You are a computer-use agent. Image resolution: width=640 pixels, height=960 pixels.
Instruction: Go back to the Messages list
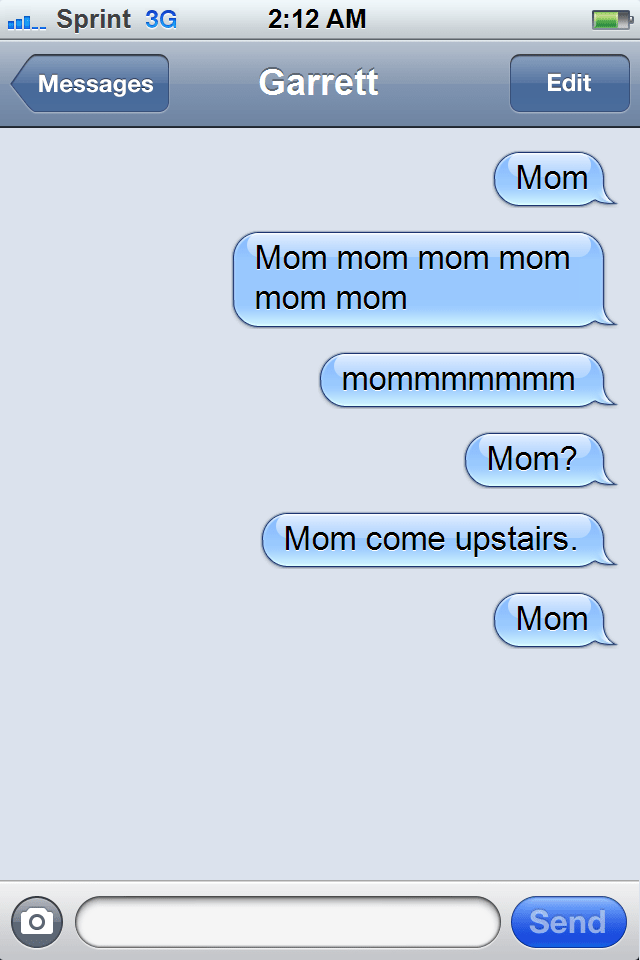pyautogui.click(x=92, y=84)
